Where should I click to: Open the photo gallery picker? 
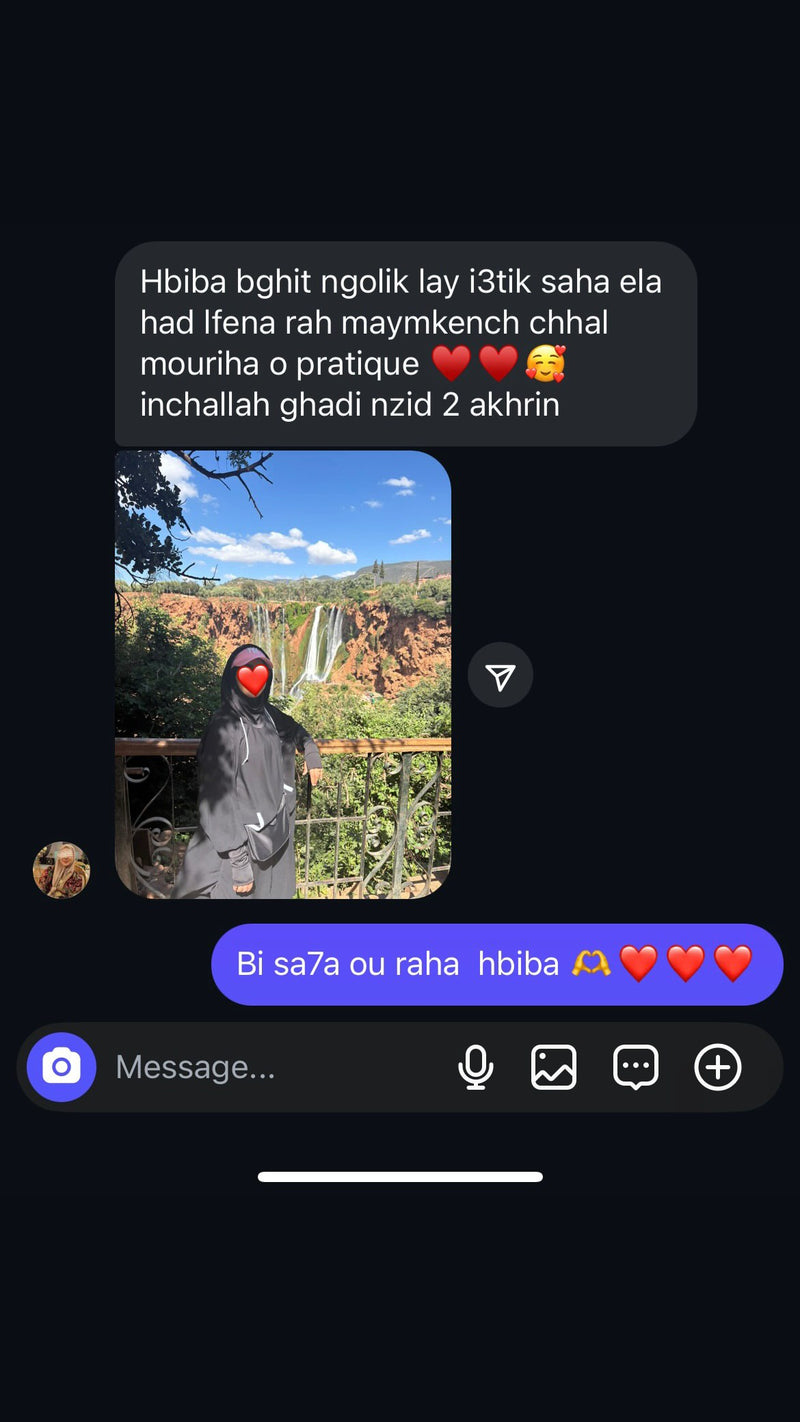[553, 1067]
